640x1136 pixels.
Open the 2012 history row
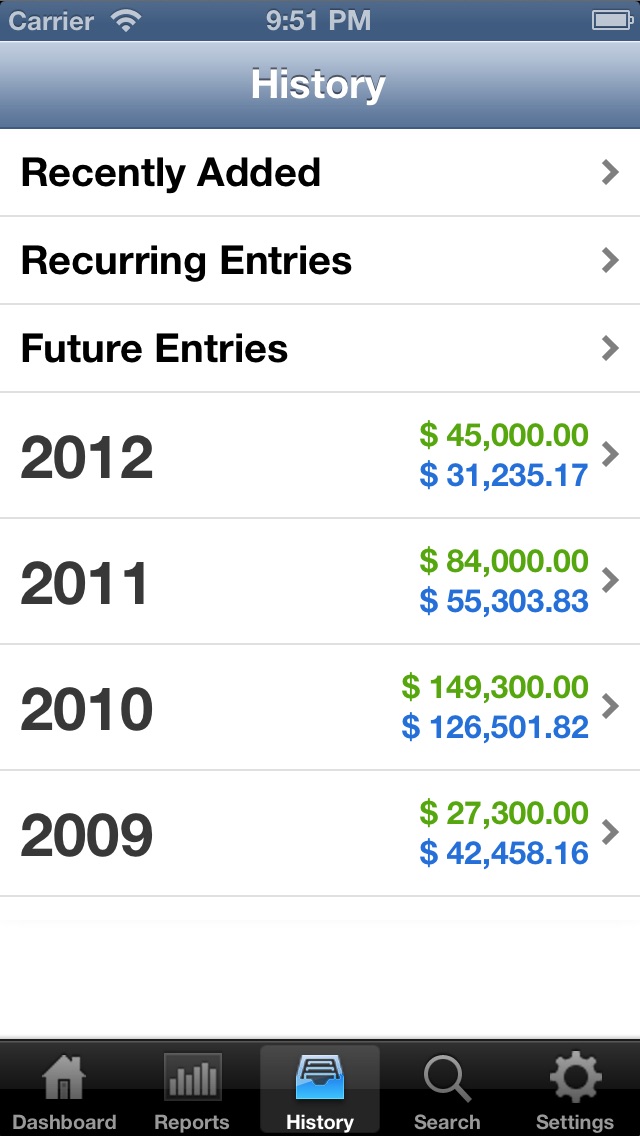click(x=320, y=455)
